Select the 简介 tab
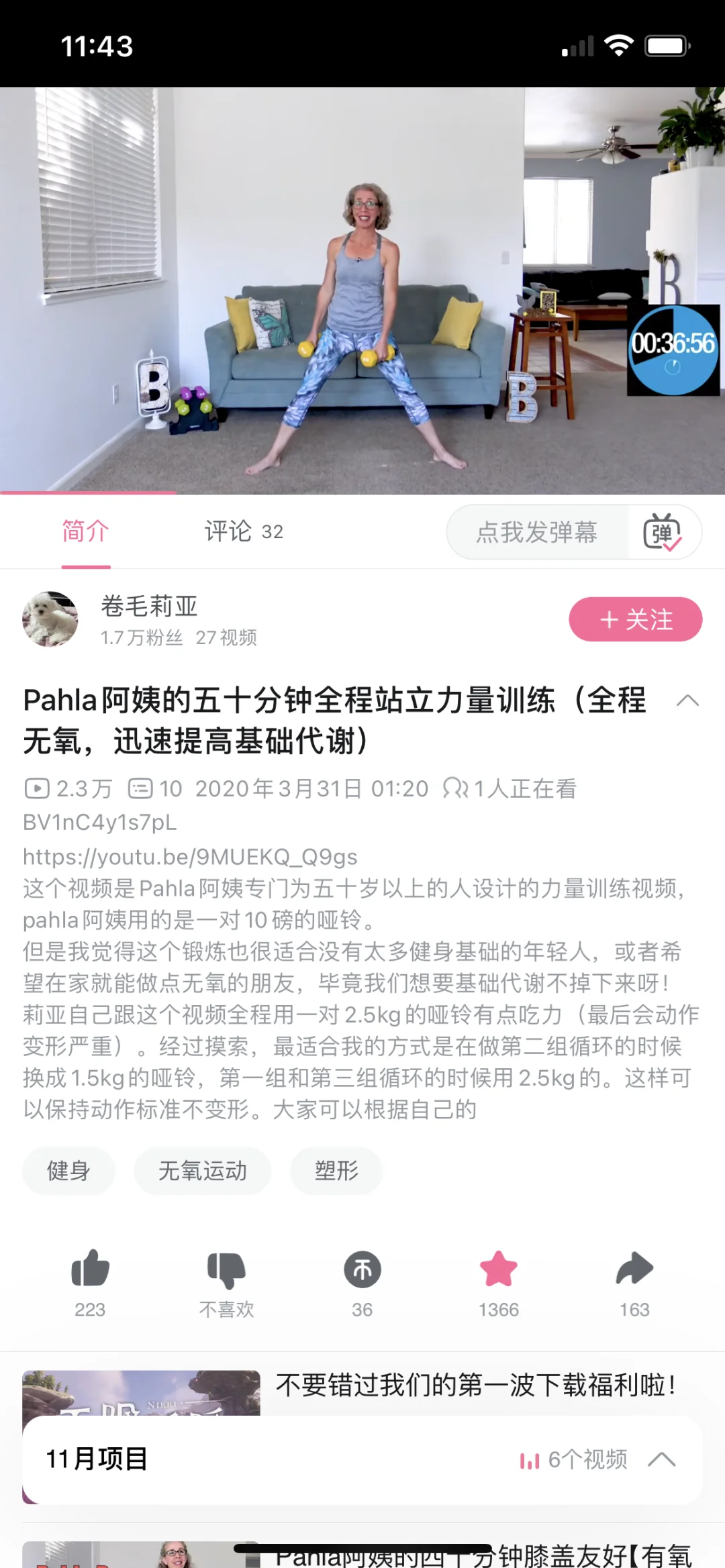Screen dimensions: 725x1568 point(86,531)
